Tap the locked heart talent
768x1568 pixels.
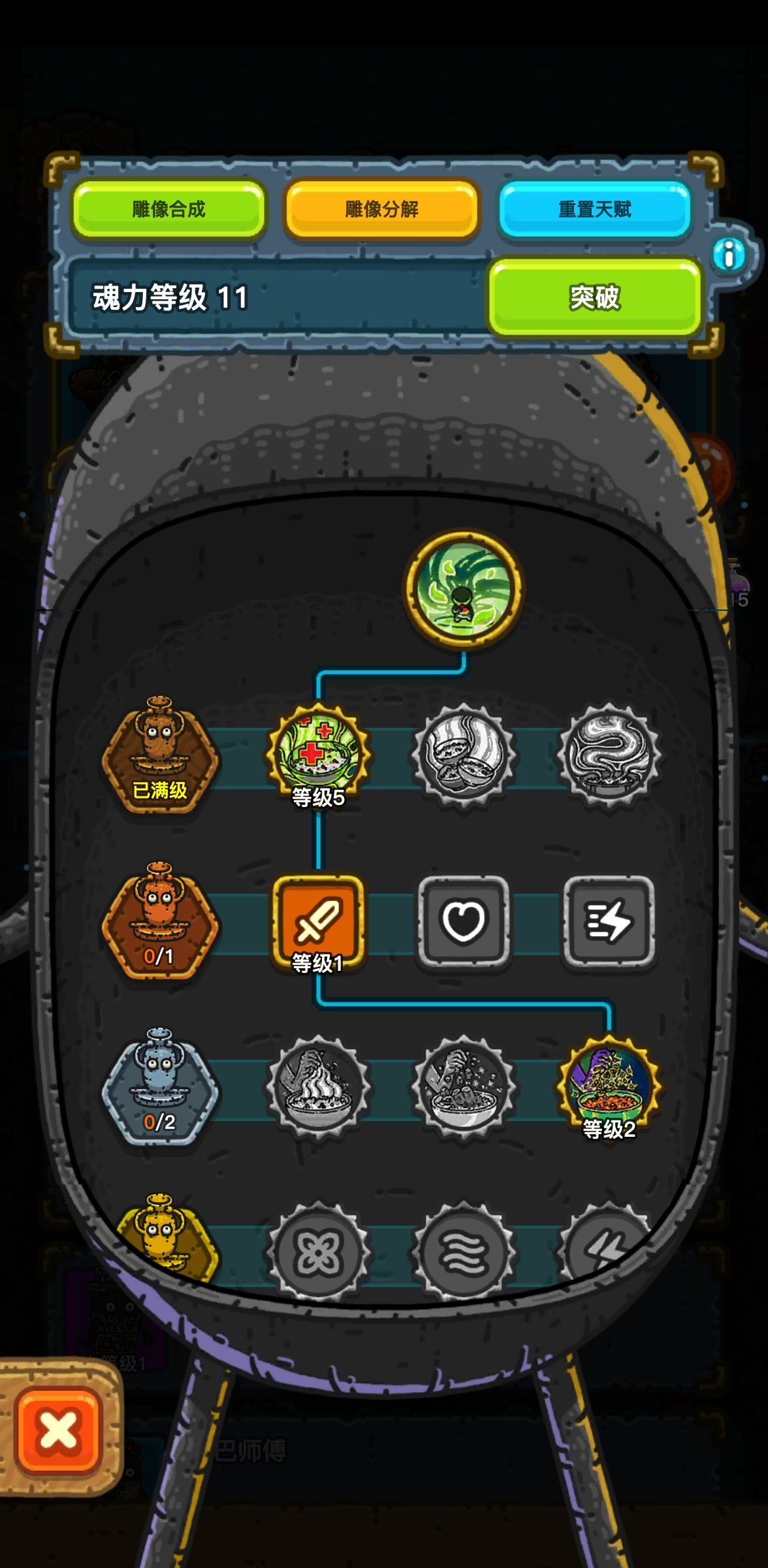(464, 921)
